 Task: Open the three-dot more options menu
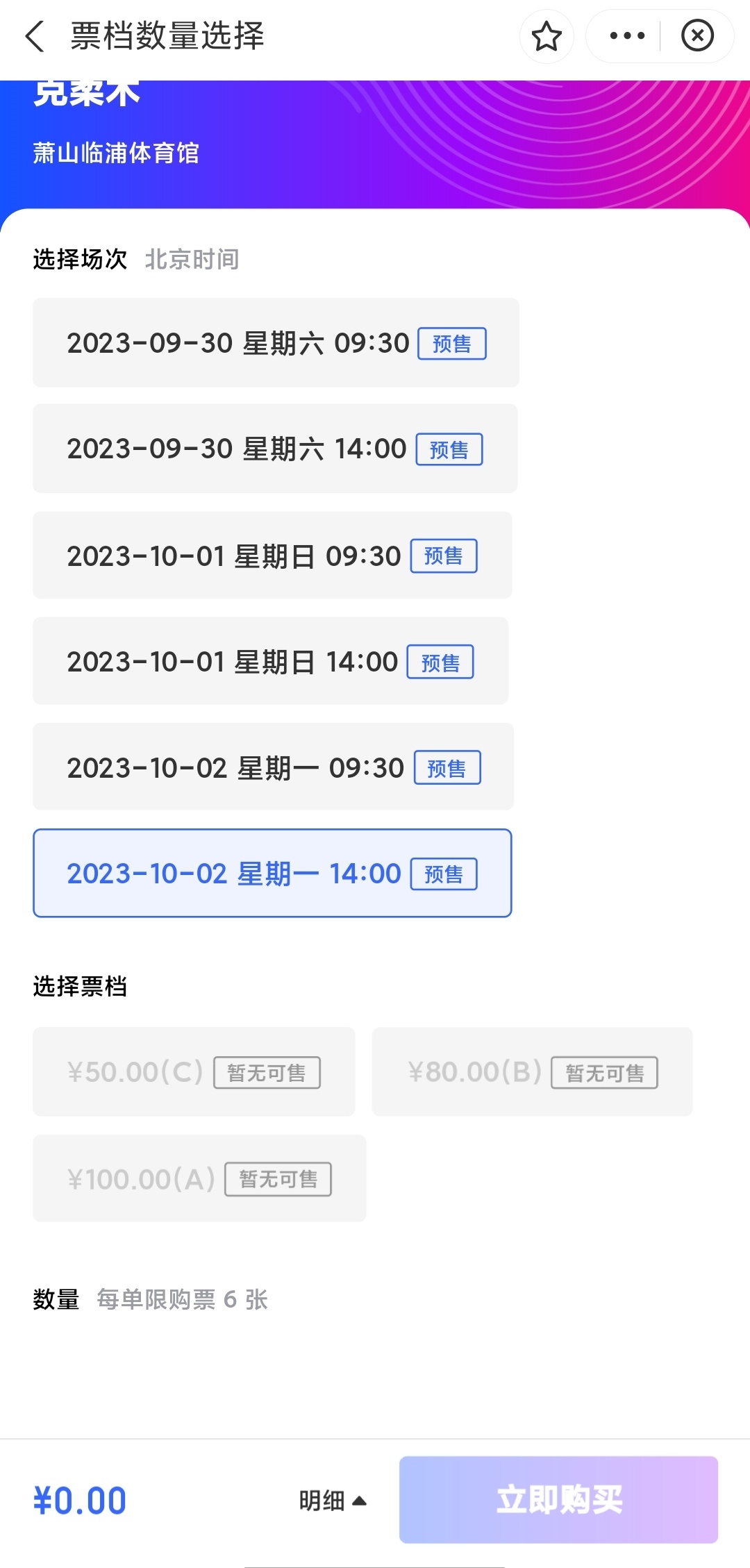[x=626, y=36]
